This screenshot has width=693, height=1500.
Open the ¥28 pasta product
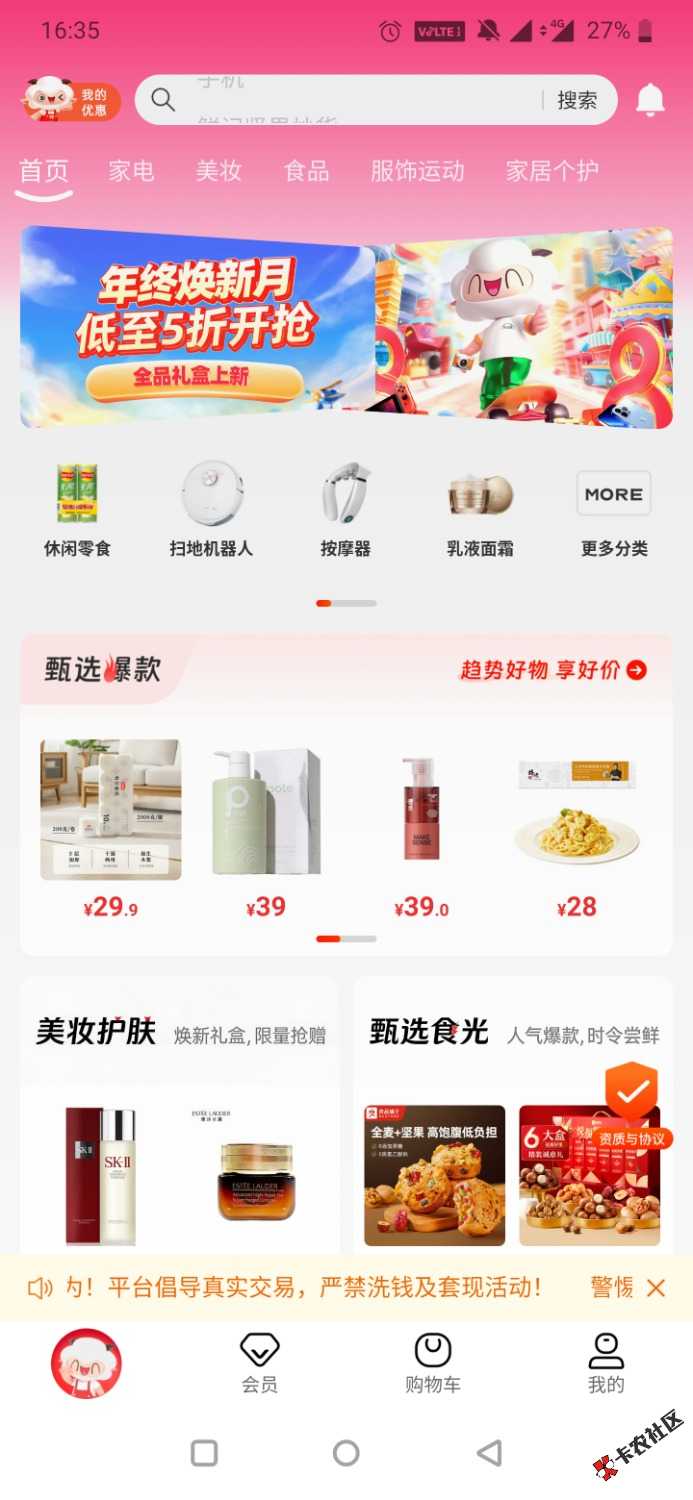(x=576, y=830)
